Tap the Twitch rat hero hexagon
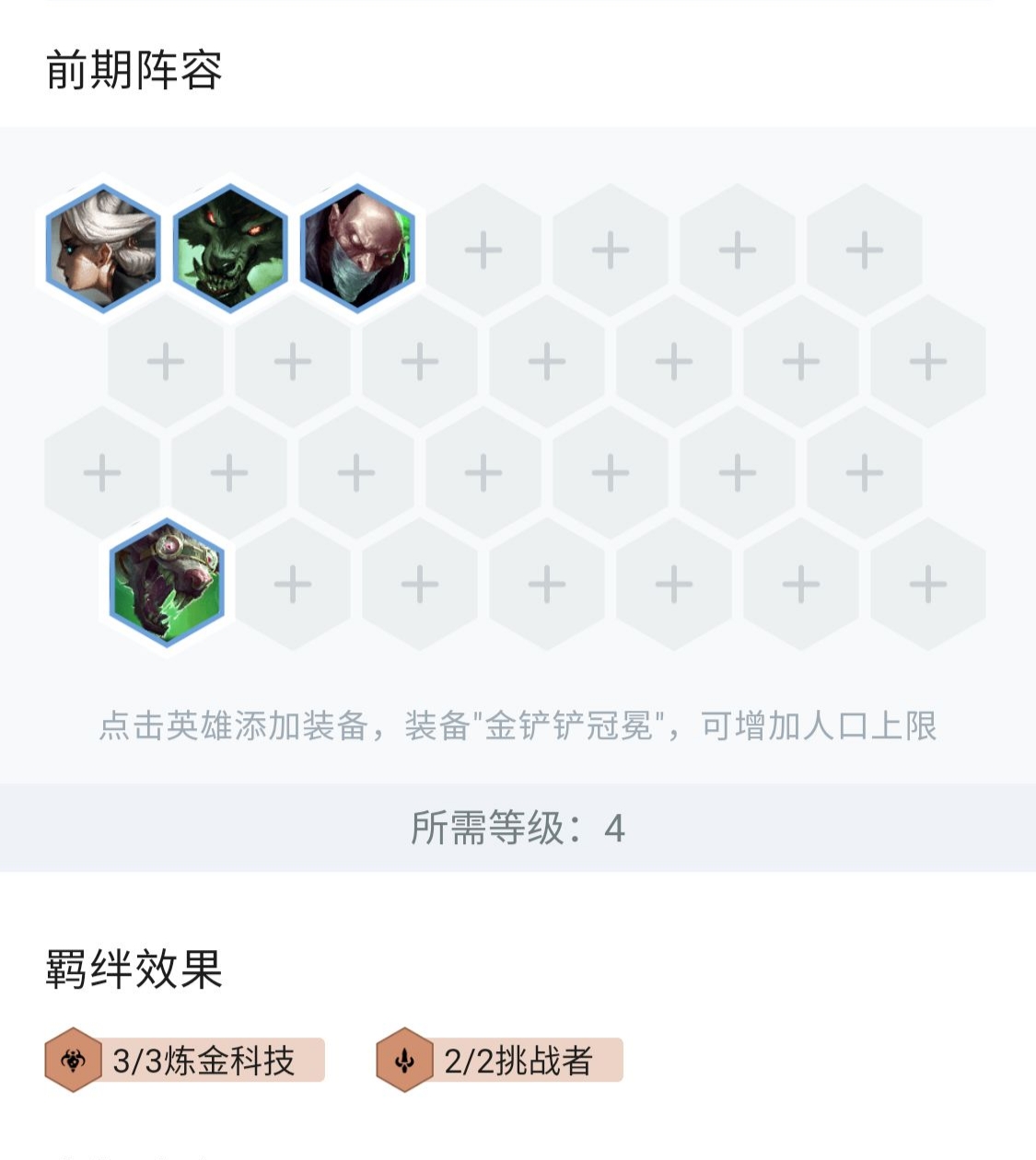This screenshot has width=1036, height=1160. (167, 583)
